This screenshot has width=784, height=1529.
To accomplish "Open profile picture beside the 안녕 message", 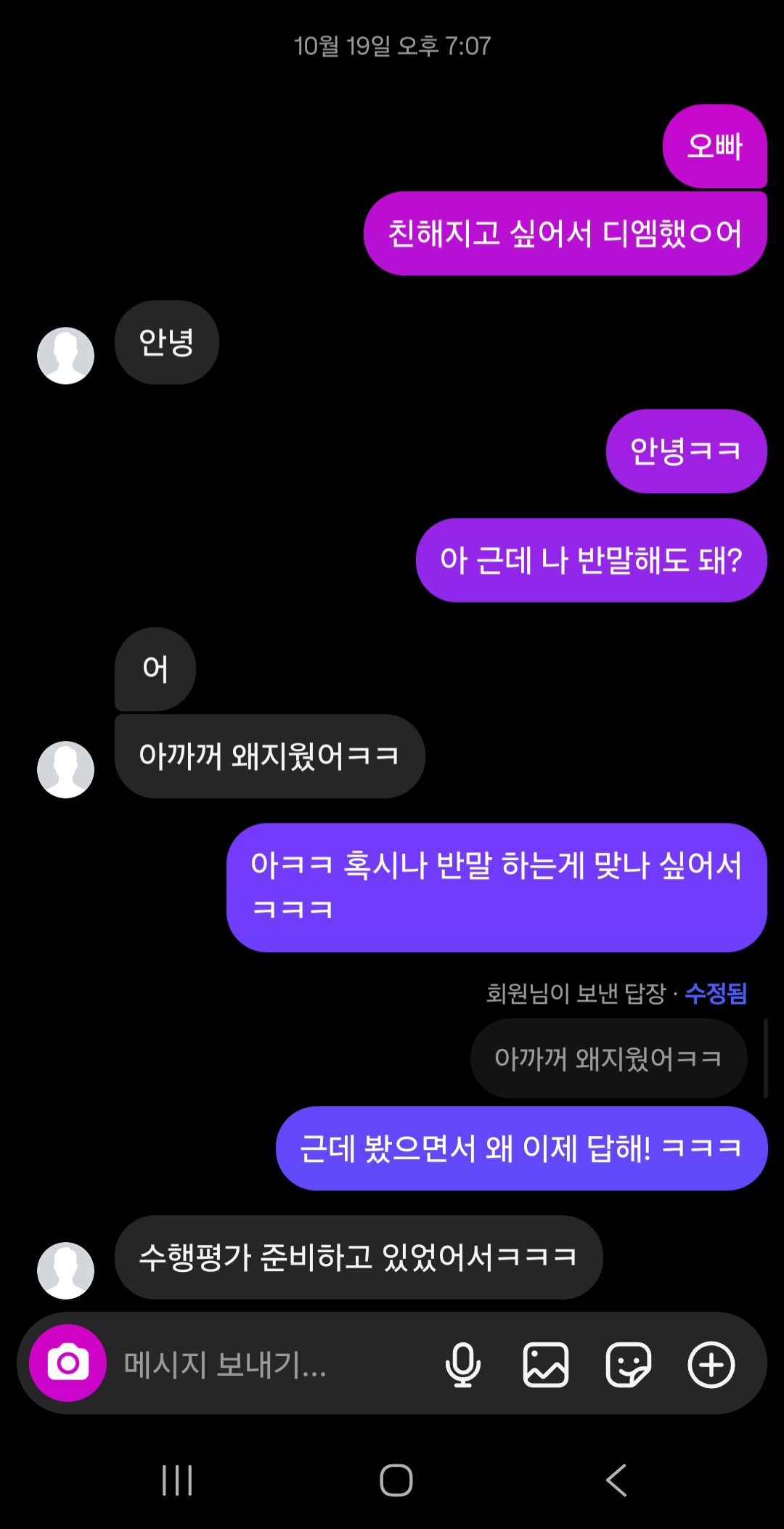I will pos(65,355).
